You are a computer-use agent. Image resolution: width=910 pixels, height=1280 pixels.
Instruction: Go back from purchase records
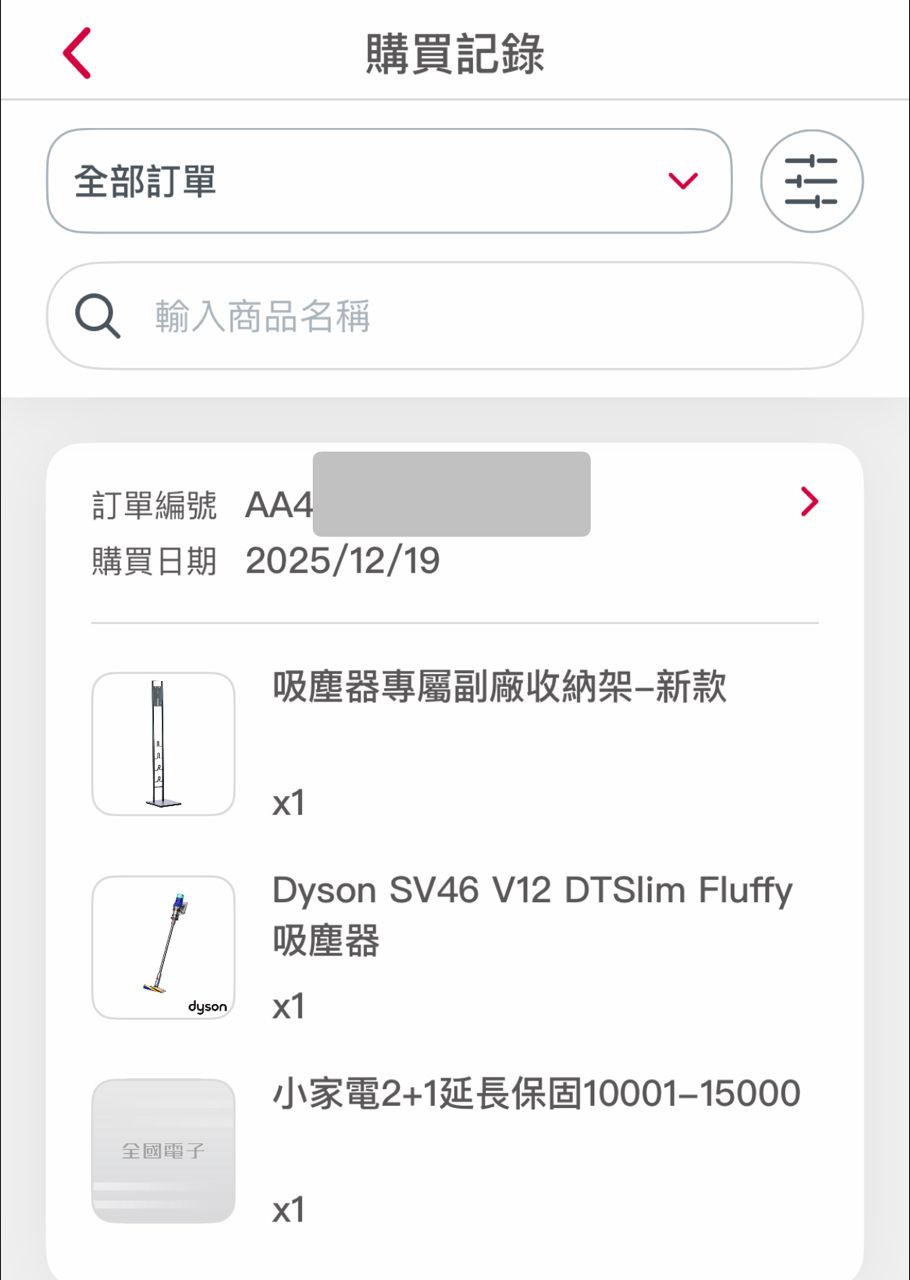point(77,53)
